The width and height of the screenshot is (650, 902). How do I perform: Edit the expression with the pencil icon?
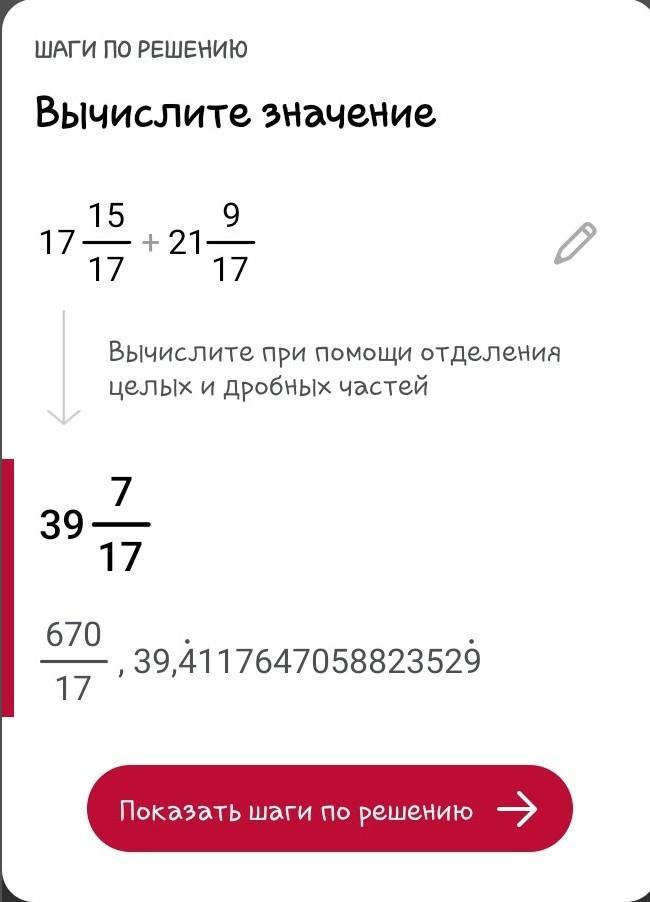[575, 243]
